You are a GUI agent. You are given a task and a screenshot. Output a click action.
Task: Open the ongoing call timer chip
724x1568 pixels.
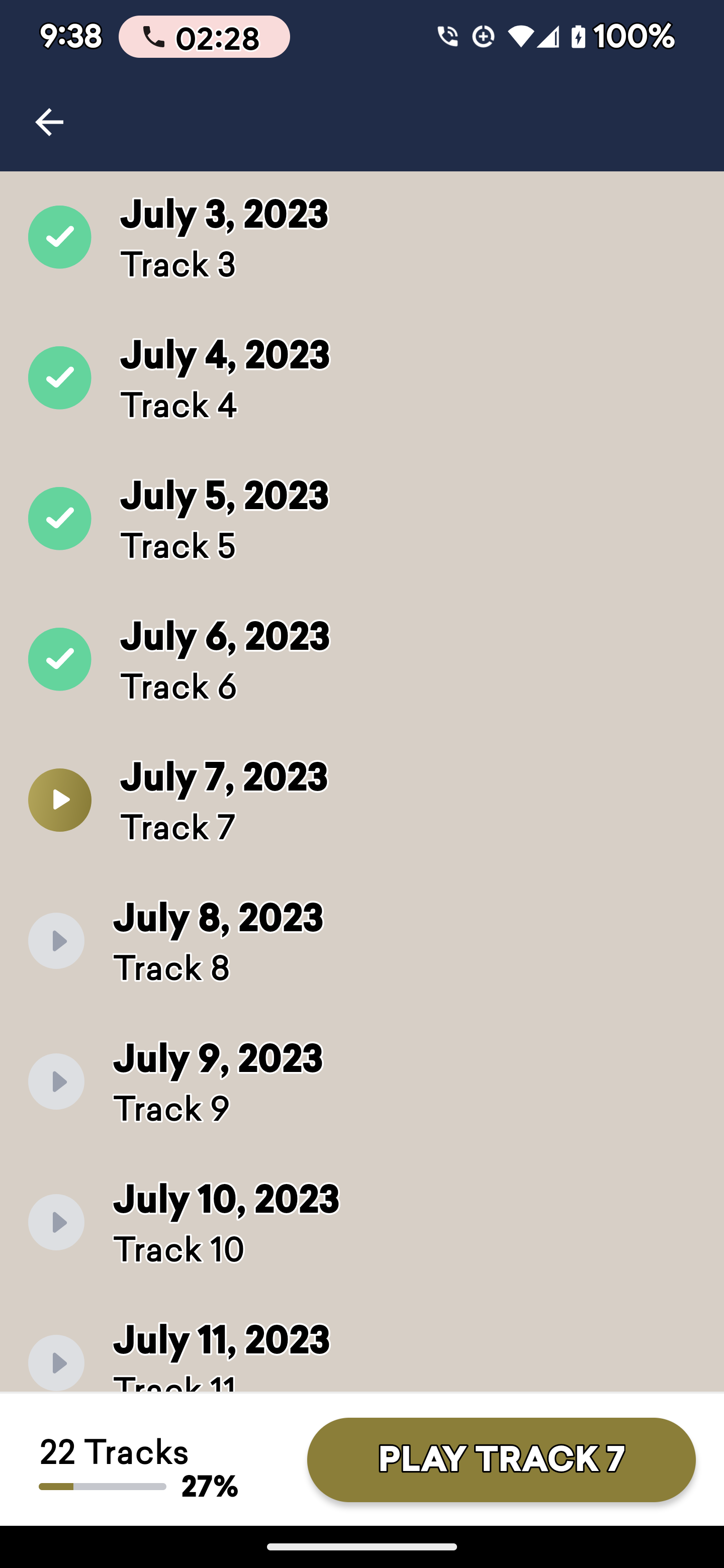(204, 37)
